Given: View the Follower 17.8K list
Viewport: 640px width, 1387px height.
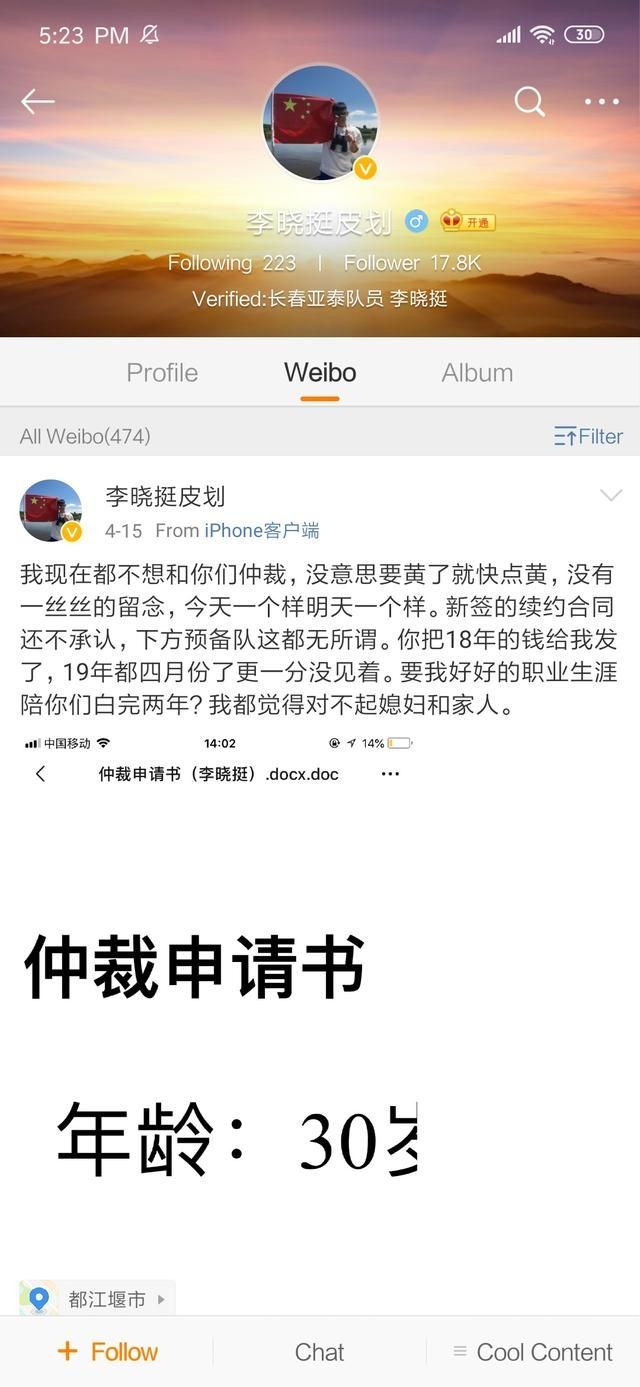Looking at the screenshot, I should coord(412,263).
